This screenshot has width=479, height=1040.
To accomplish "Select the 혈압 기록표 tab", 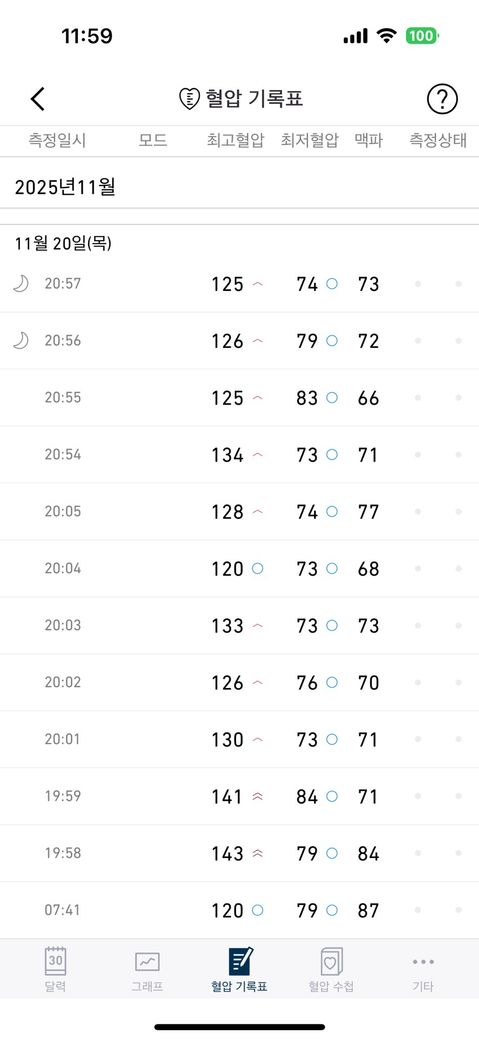I will tap(240, 968).
